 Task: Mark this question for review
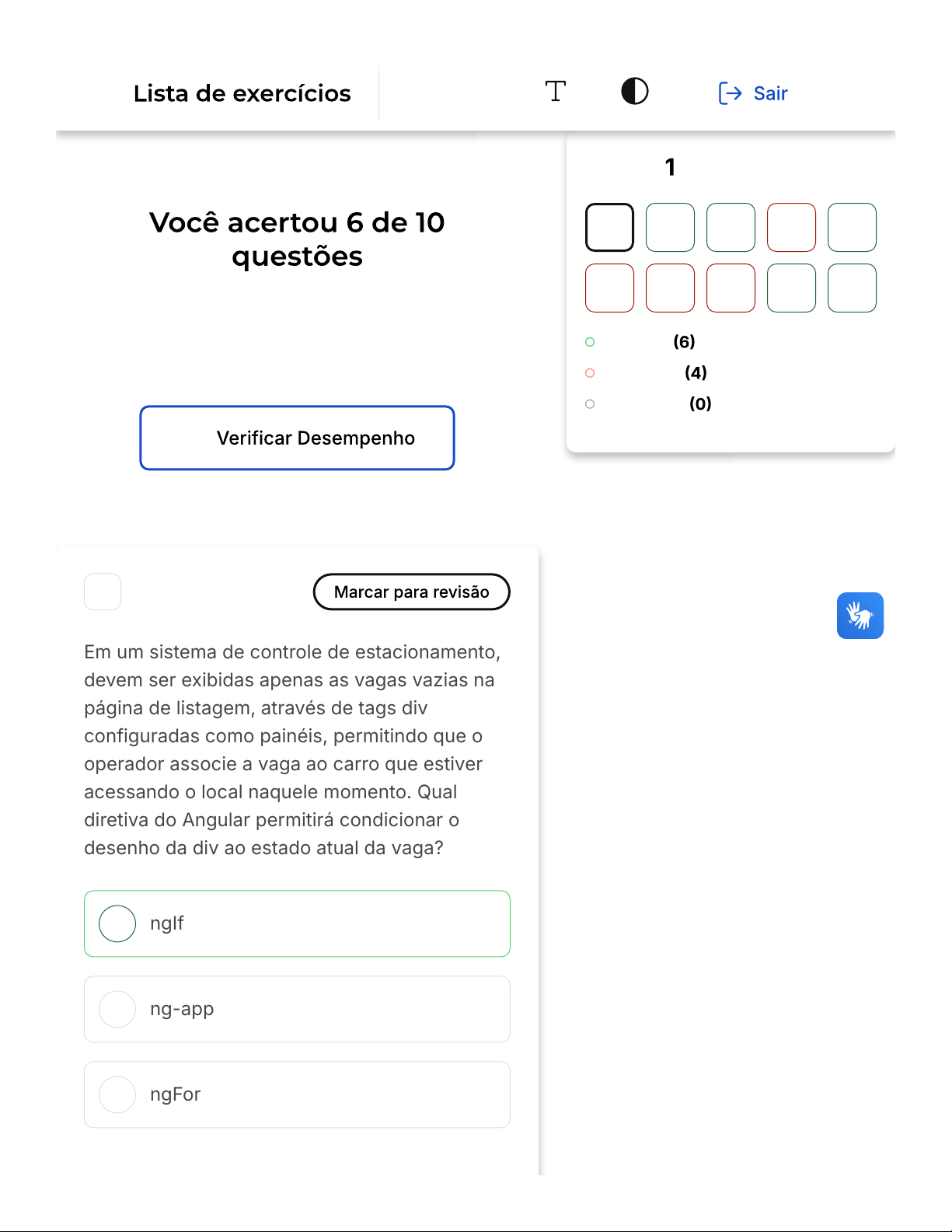point(411,592)
